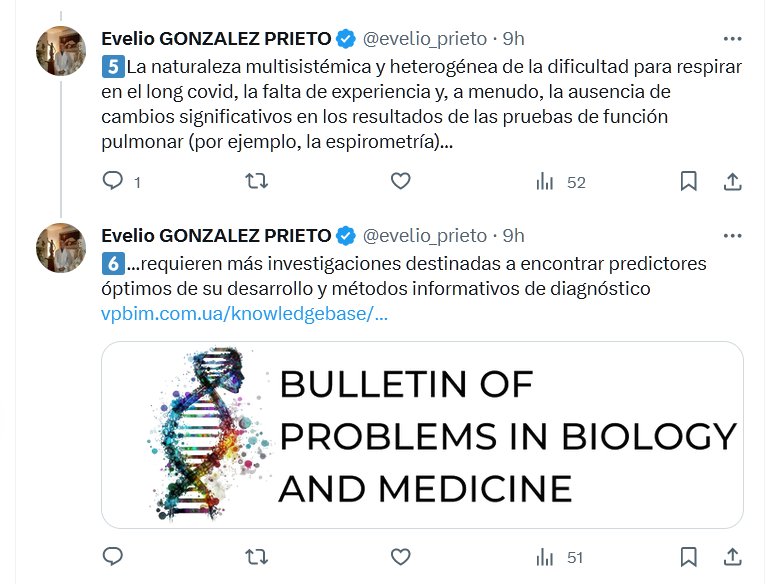Bookmark the tweet numbered 5

pyautogui.click(x=688, y=181)
